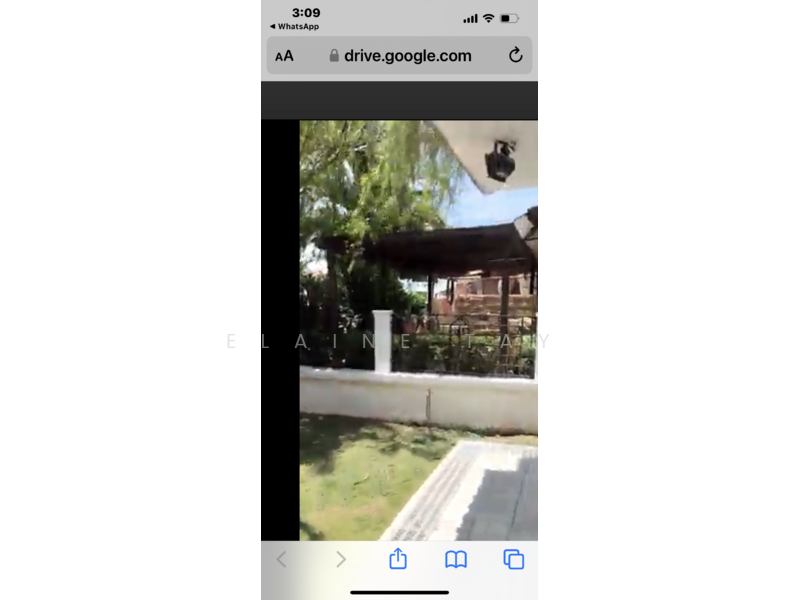Reload the current page
The width and height of the screenshot is (800, 600).
[515, 56]
